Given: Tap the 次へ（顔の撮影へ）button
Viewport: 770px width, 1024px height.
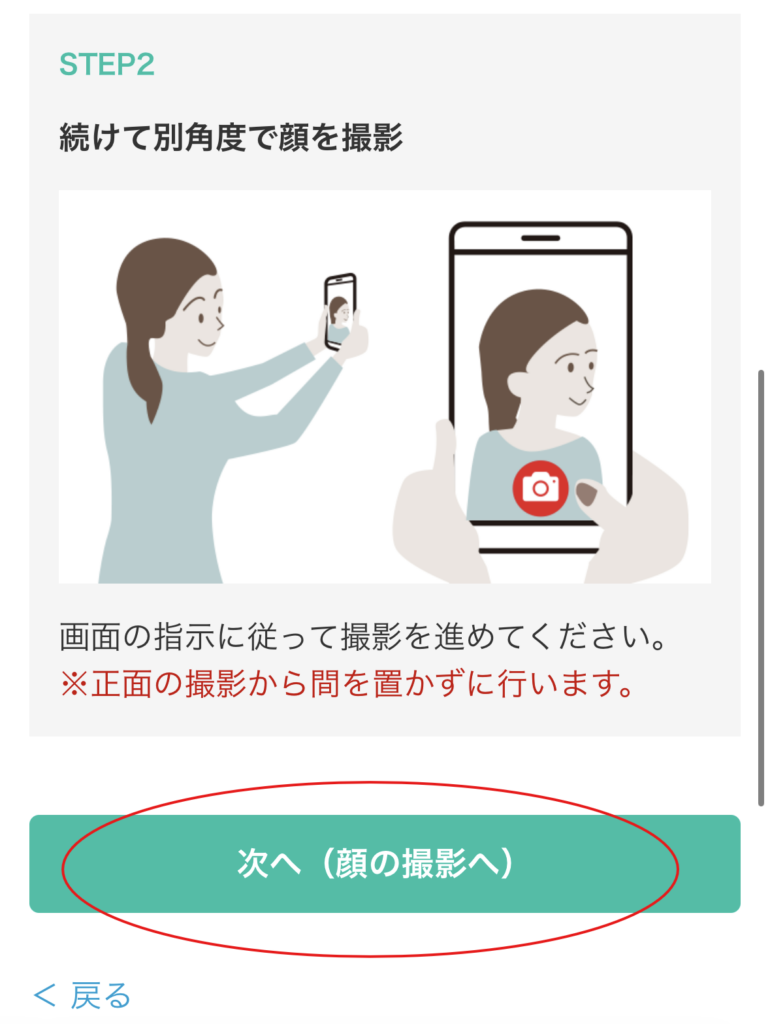Looking at the screenshot, I should pyautogui.click(x=384, y=864).
